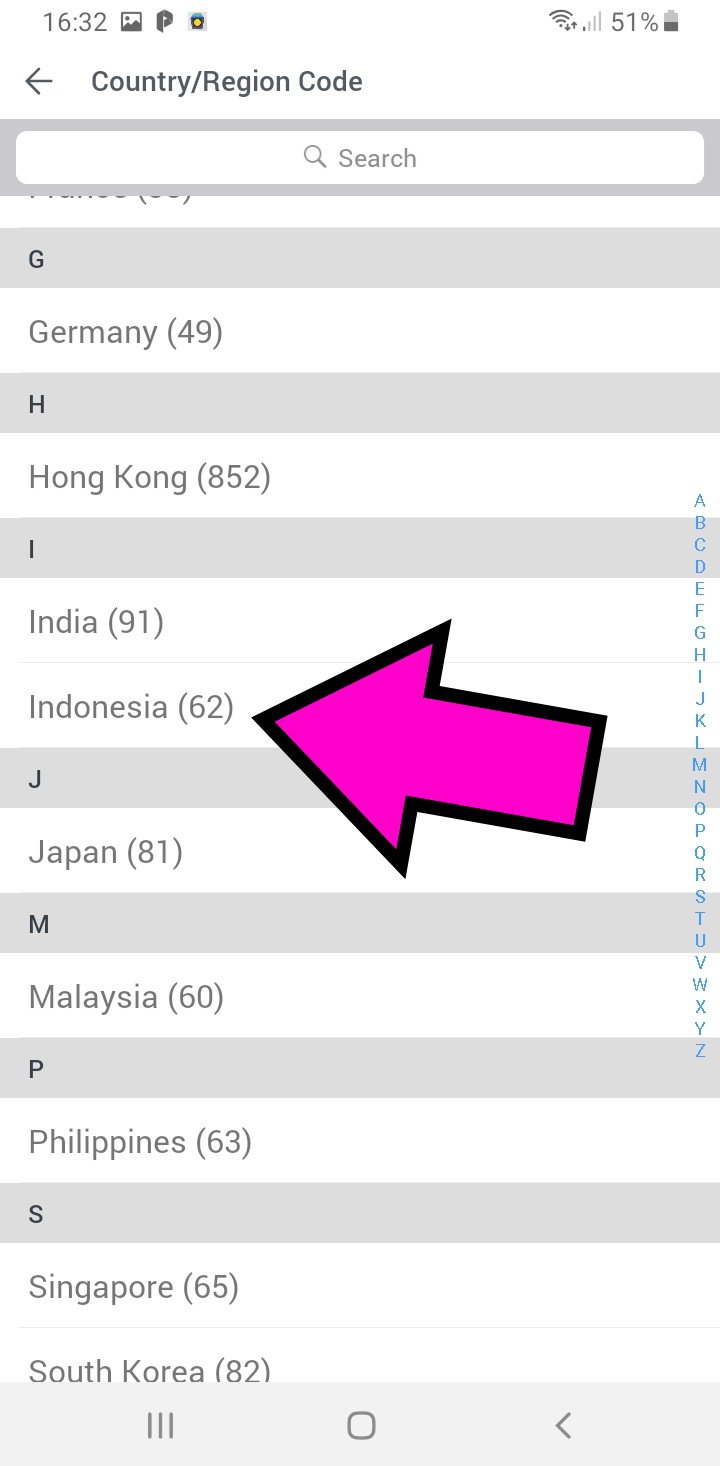Image resolution: width=720 pixels, height=1466 pixels.
Task: Open the country search field
Action: [x=360, y=158]
